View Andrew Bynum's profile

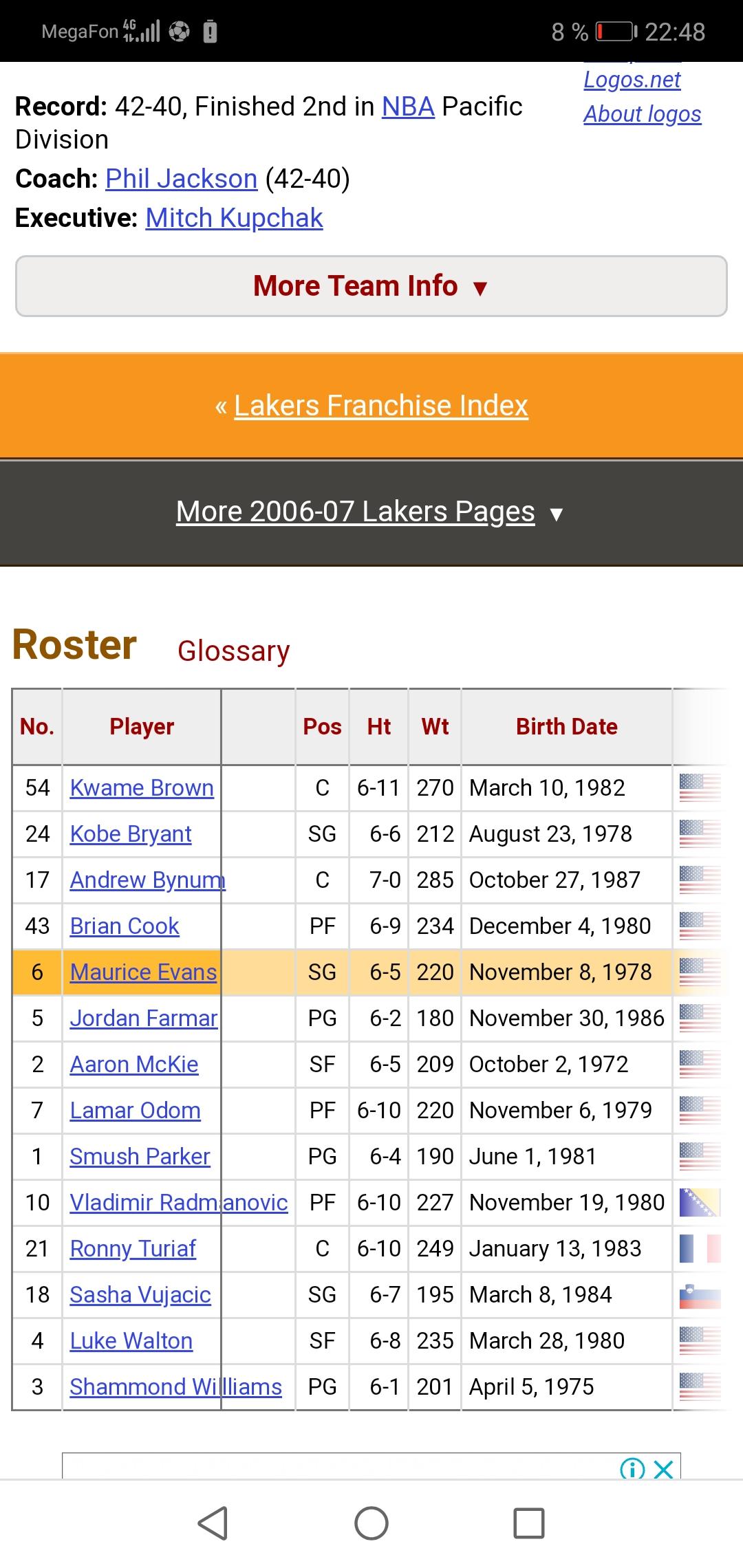coord(147,880)
